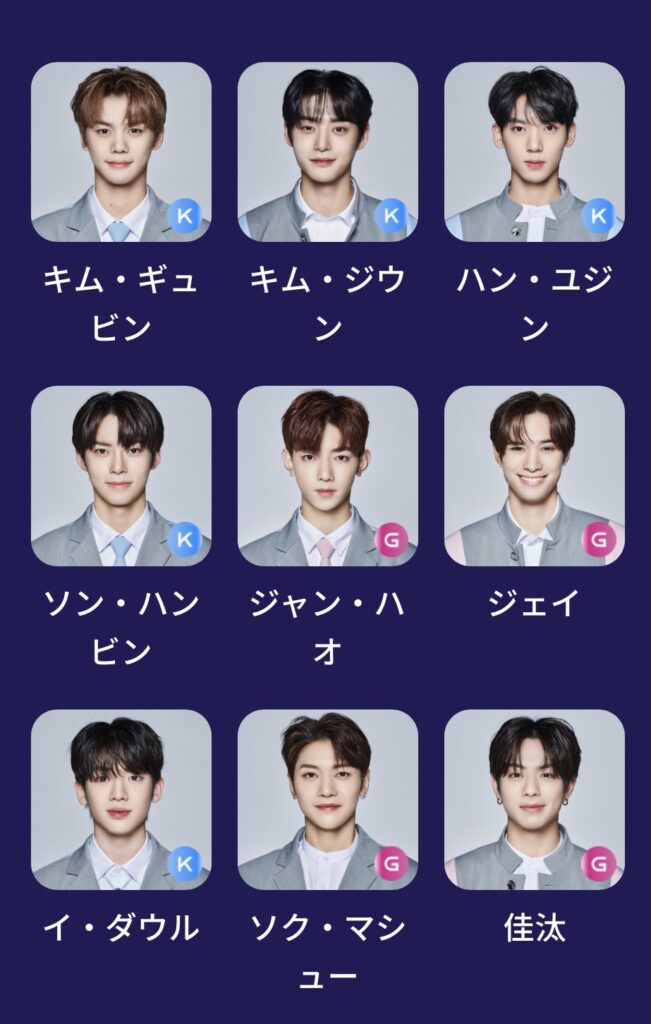Tap ソン・ハンビン's photo tile
The height and width of the screenshot is (1024, 651).
pyautogui.click(x=121, y=476)
